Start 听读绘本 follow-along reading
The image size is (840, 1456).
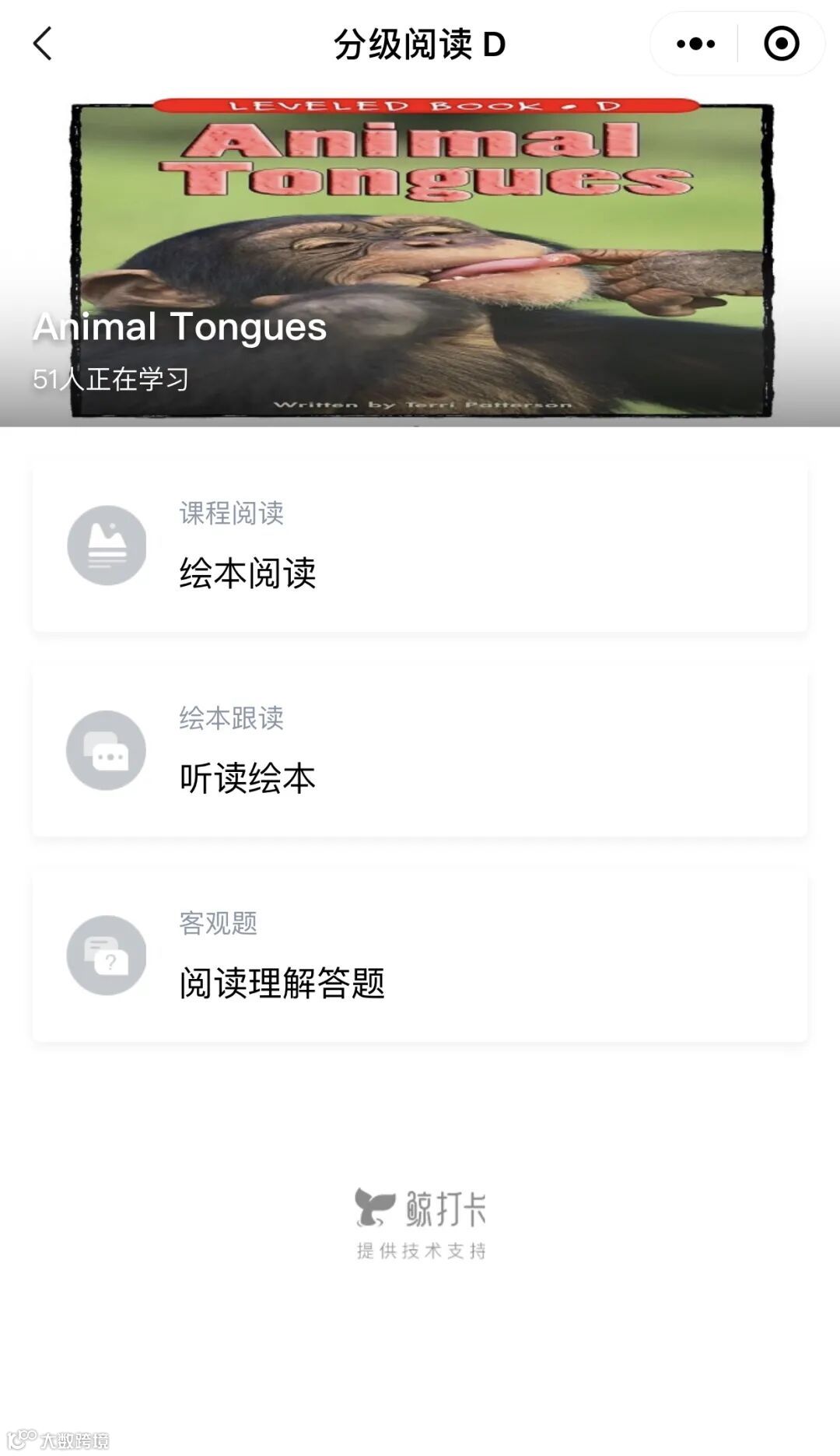click(x=419, y=751)
